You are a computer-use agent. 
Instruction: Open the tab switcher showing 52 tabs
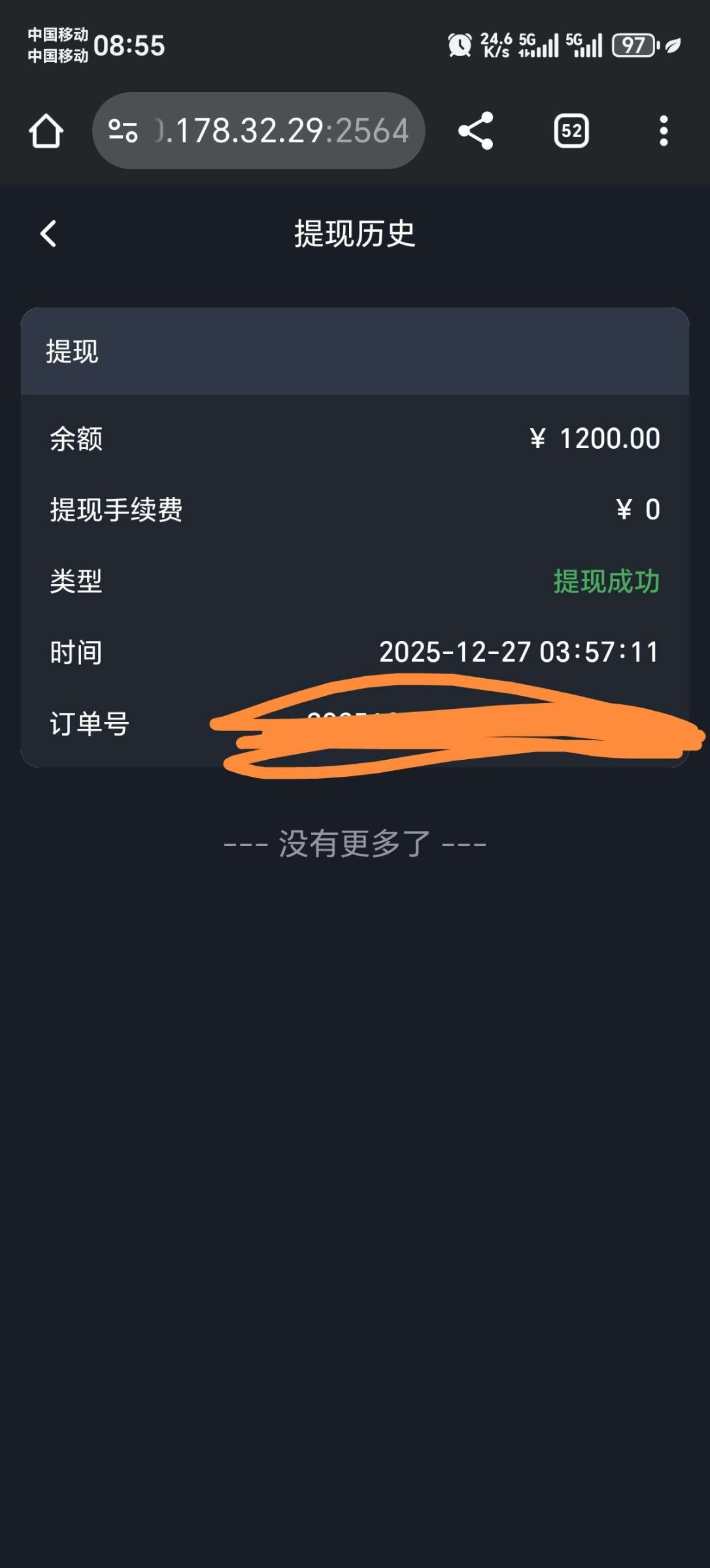(571, 131)
